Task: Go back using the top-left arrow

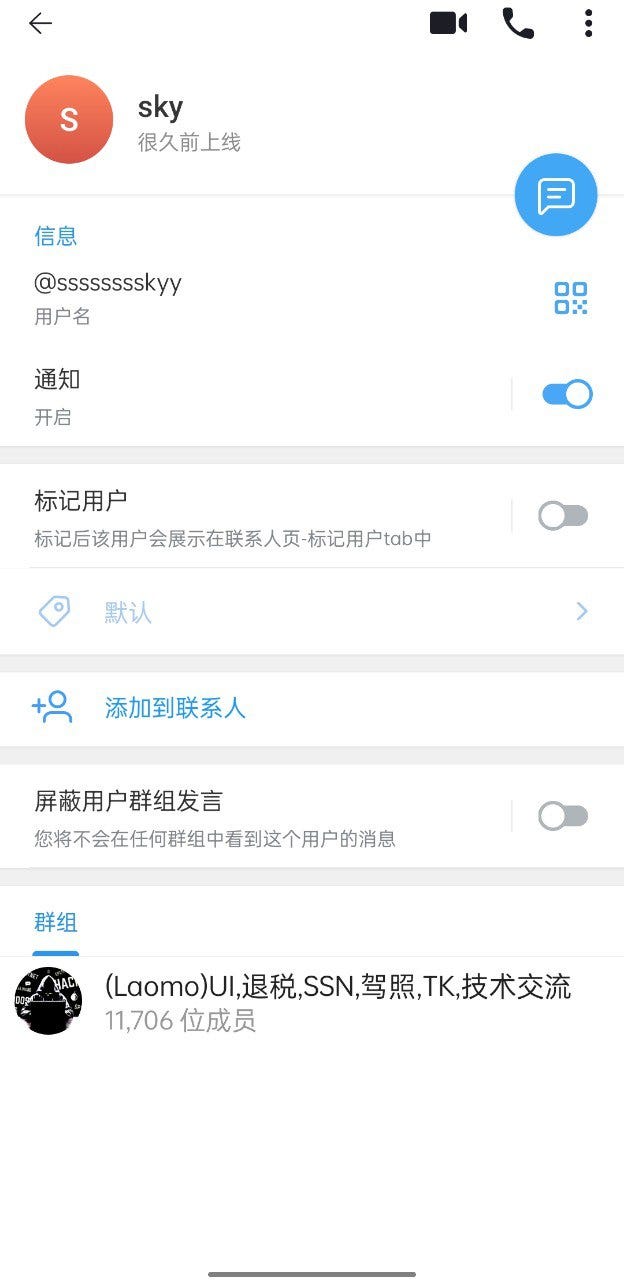Action: [x=40, y=23]
